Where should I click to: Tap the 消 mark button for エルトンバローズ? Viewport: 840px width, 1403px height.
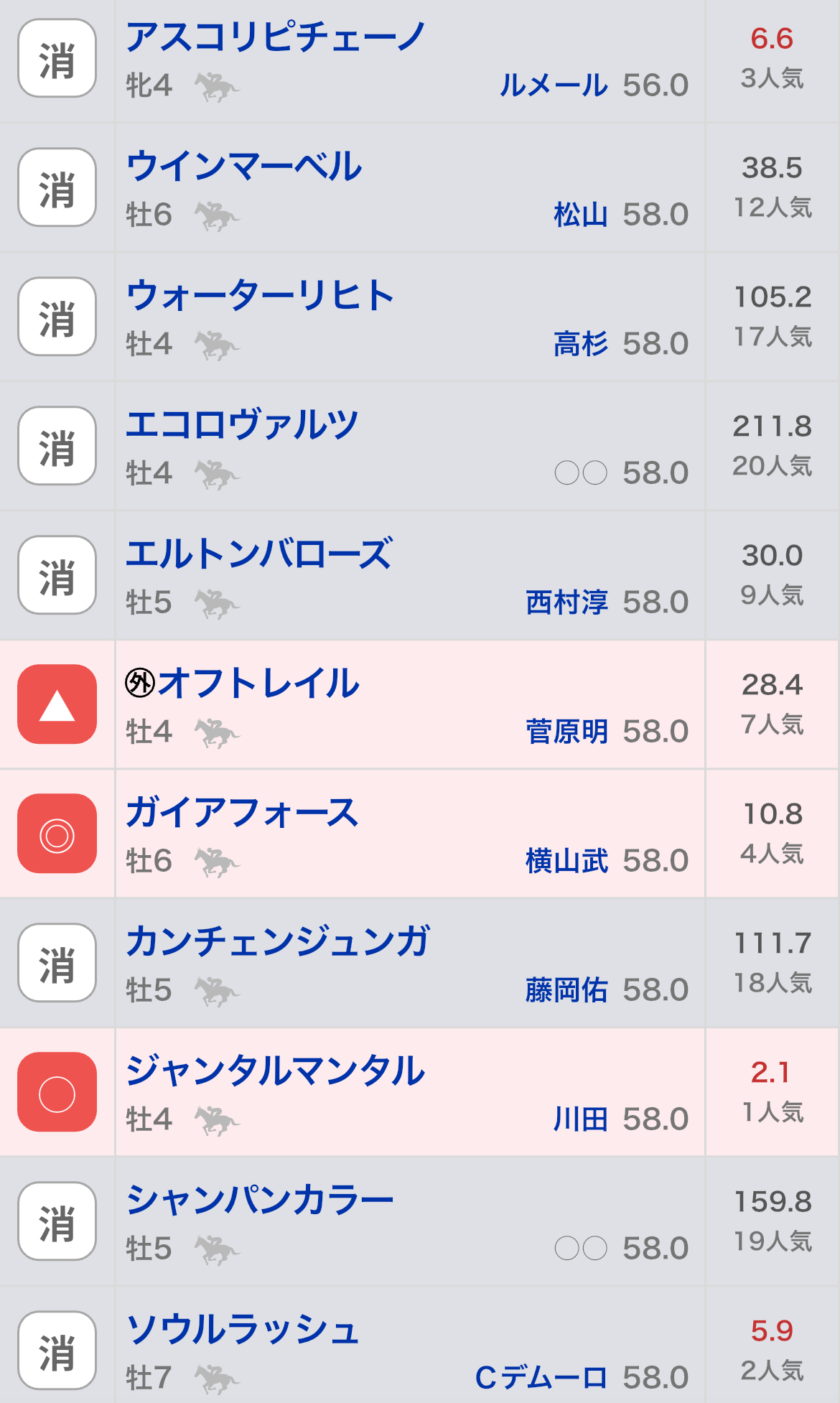57,575
